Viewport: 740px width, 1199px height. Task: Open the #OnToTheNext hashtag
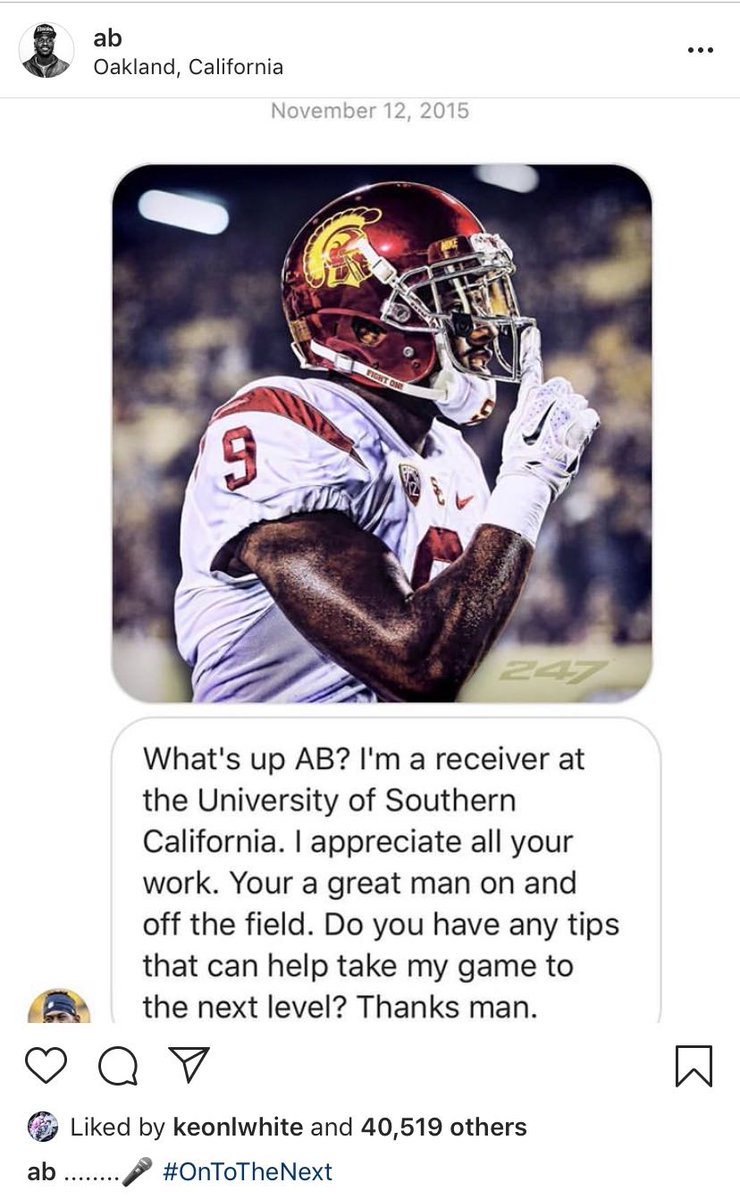[248, 1171]
